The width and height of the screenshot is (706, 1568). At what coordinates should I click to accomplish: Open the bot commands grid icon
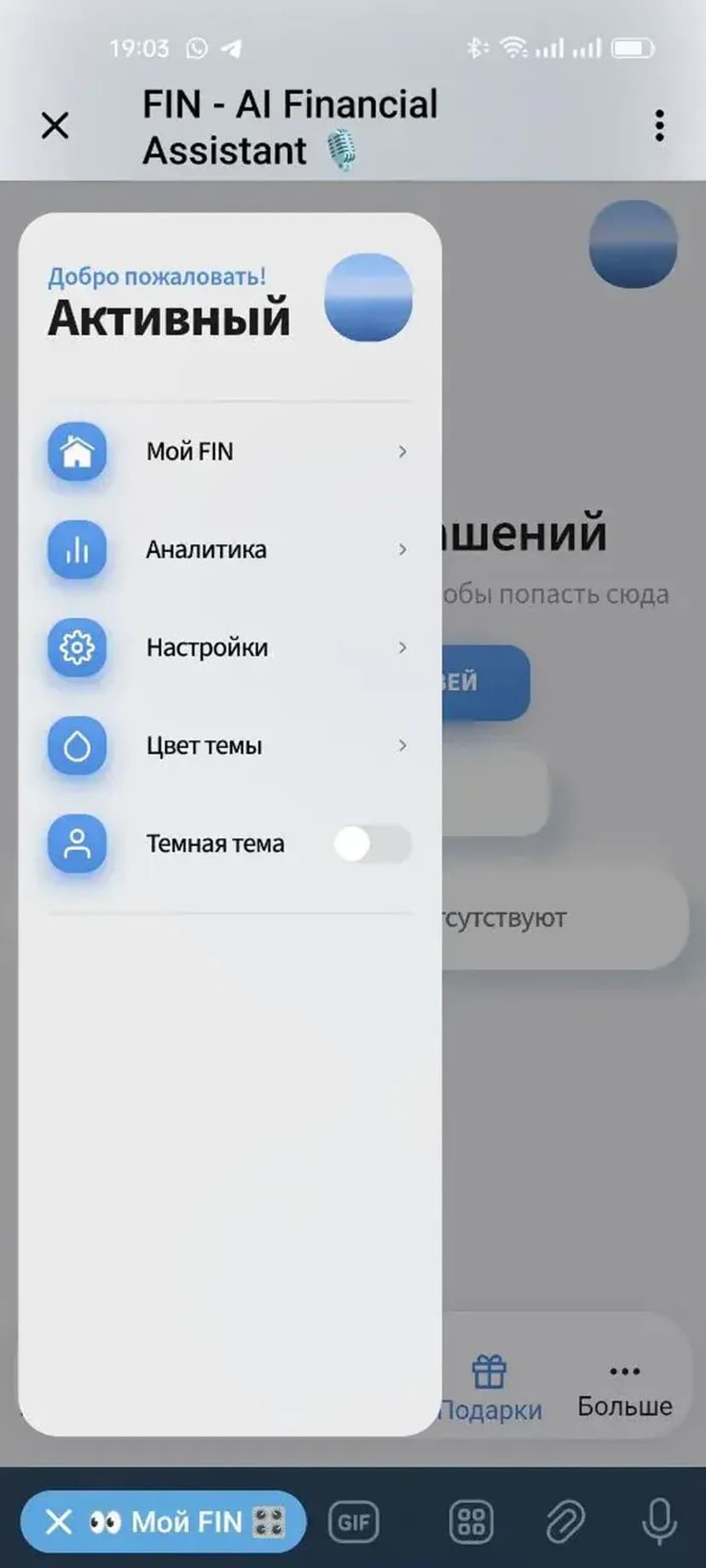pos(471,1521)
